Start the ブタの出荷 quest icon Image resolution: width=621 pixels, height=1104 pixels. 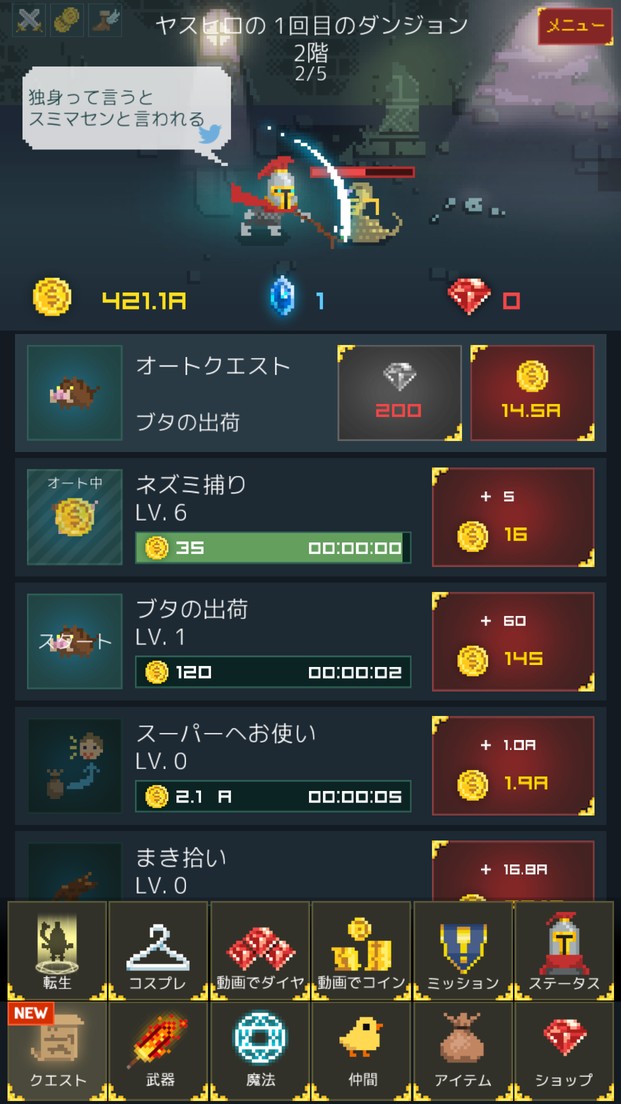75,641
